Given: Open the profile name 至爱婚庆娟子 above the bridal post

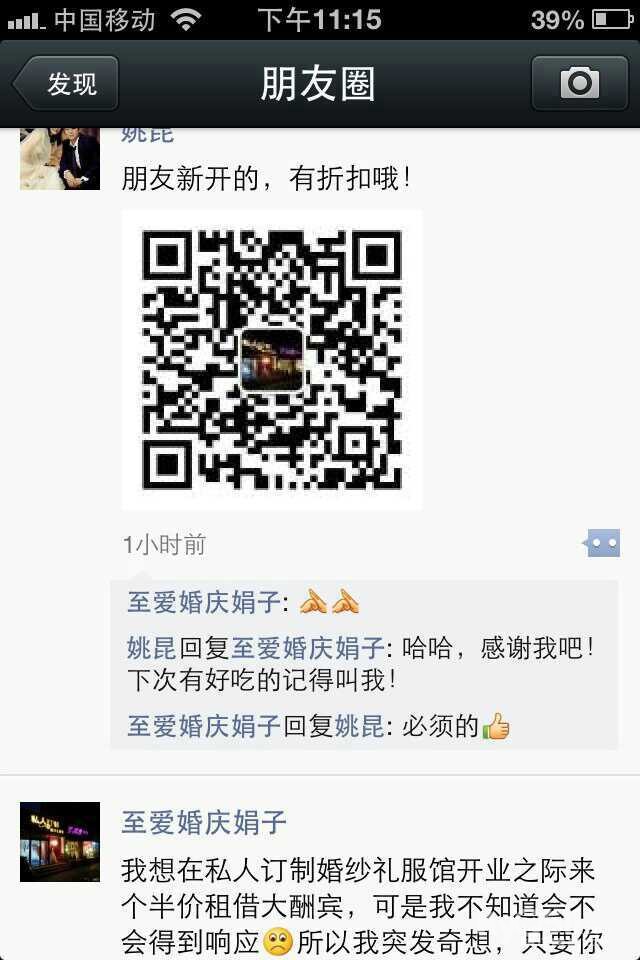Looking at the screenshot, I should tap(204, 823).
